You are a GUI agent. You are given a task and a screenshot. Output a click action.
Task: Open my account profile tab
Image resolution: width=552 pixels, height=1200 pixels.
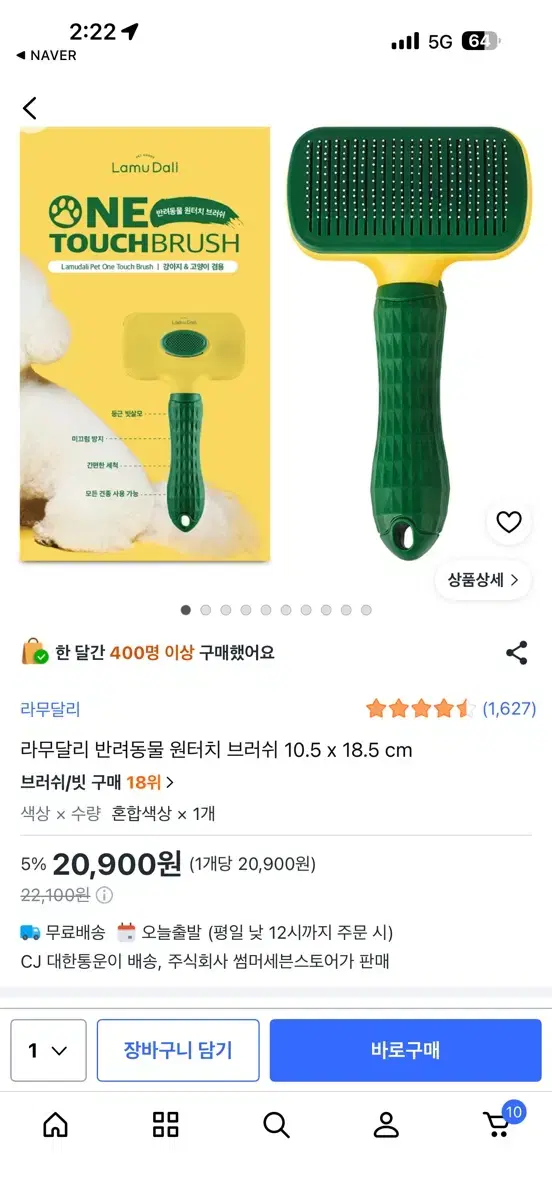[386, 1125]
